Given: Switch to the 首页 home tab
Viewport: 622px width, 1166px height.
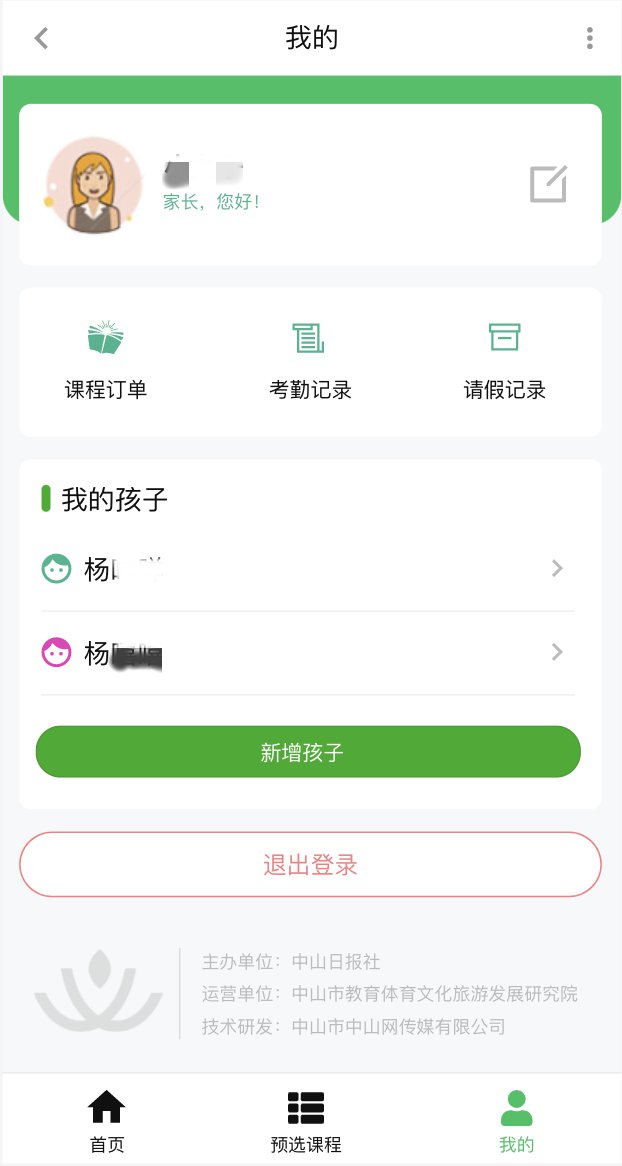Looking at the screenshot, I should (x=107, y=1121).
